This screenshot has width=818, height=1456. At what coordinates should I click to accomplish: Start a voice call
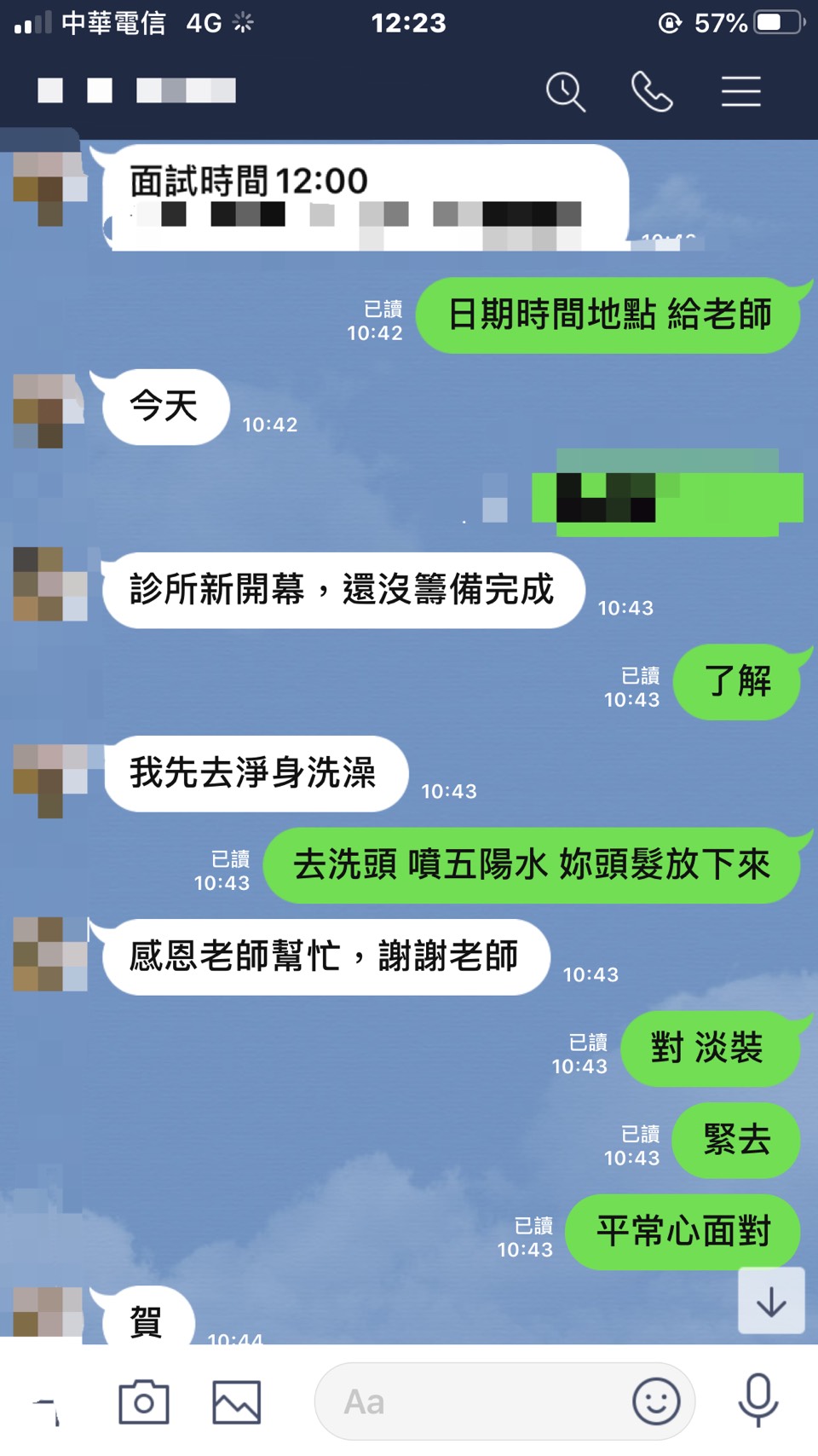(x=652, y=91)
